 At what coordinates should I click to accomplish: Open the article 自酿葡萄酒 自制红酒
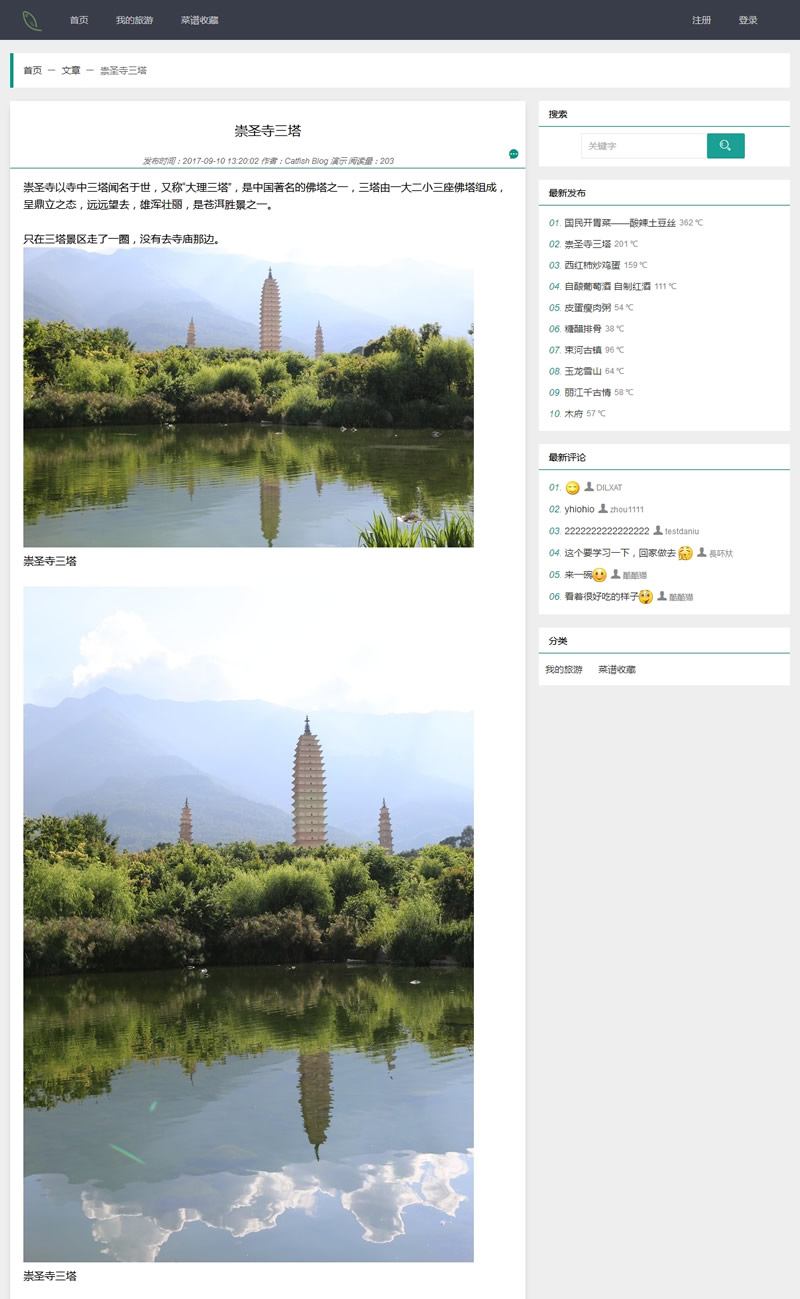click(607, 286)
